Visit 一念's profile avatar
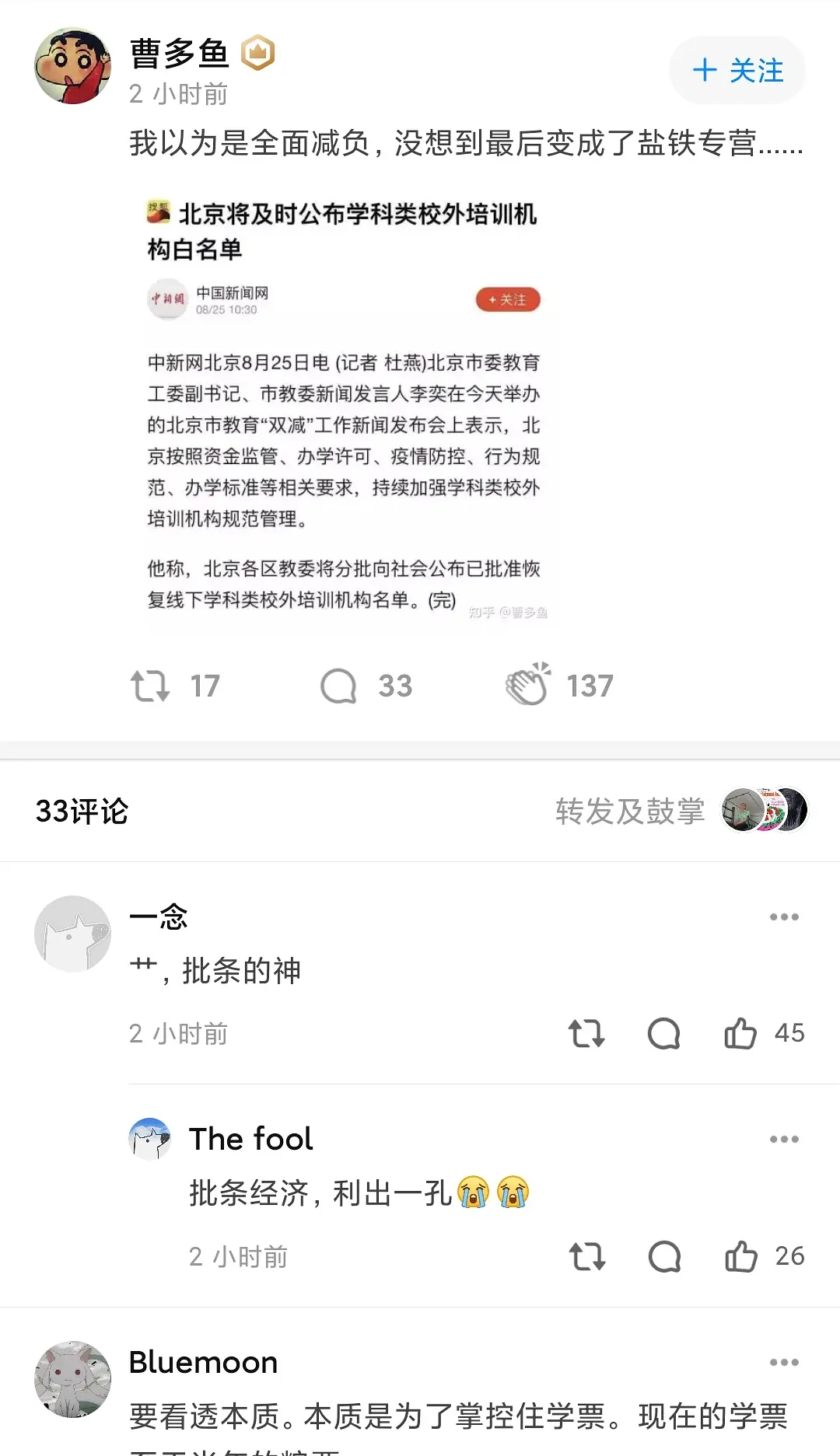Image resolution: width=840 pixels, height=1456 pixels. (73, 934)
